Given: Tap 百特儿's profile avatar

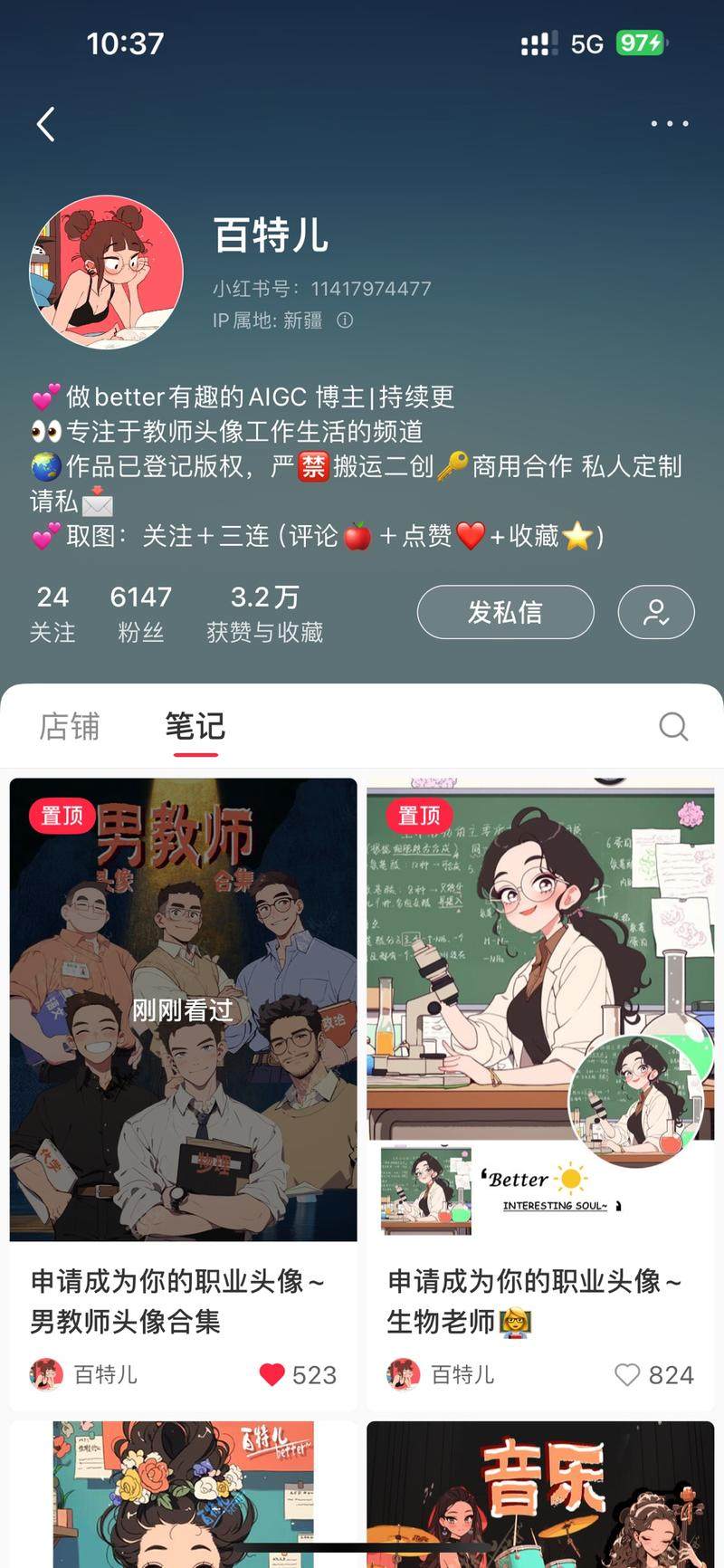Looking at the screenshot, I should point(106,272).
